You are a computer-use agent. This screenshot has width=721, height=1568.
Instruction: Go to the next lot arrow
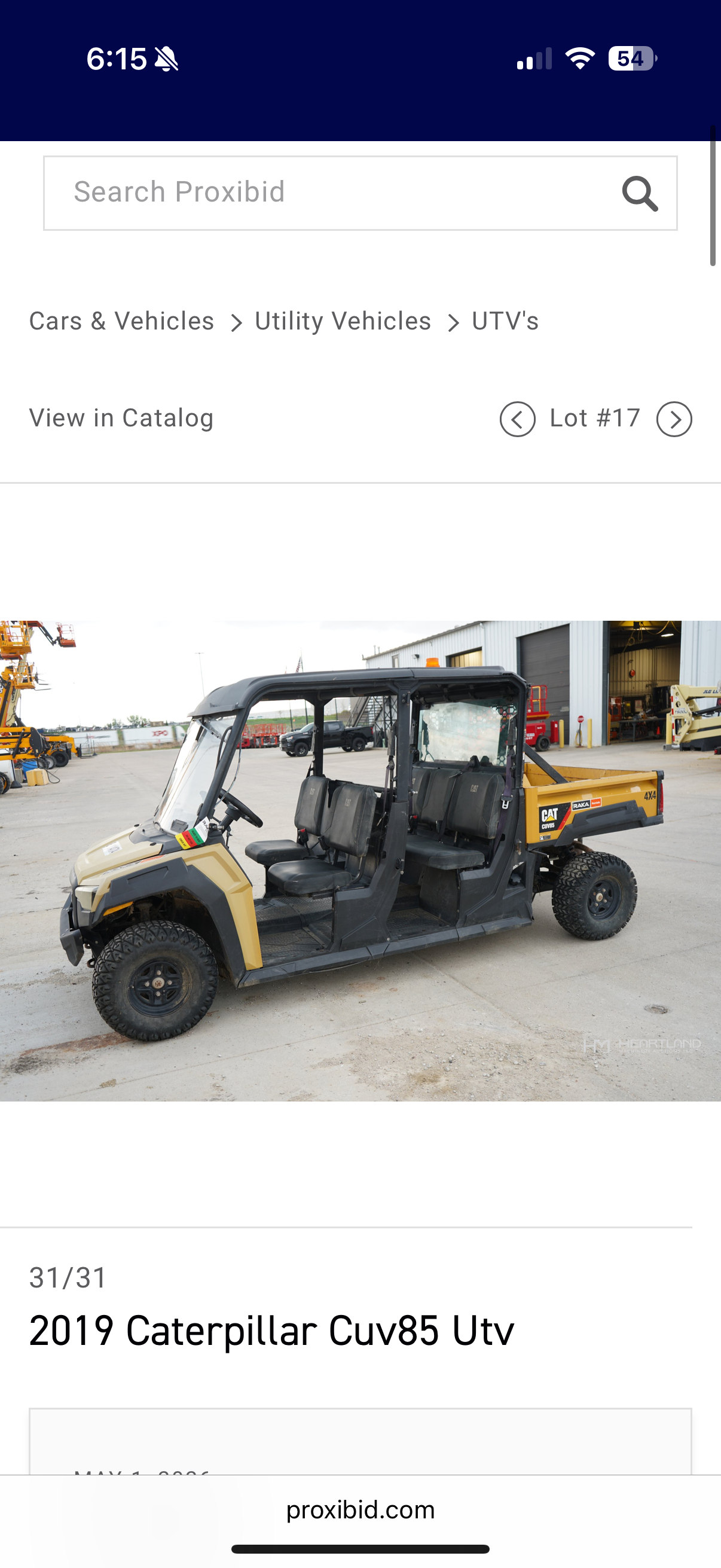[674, 419]
